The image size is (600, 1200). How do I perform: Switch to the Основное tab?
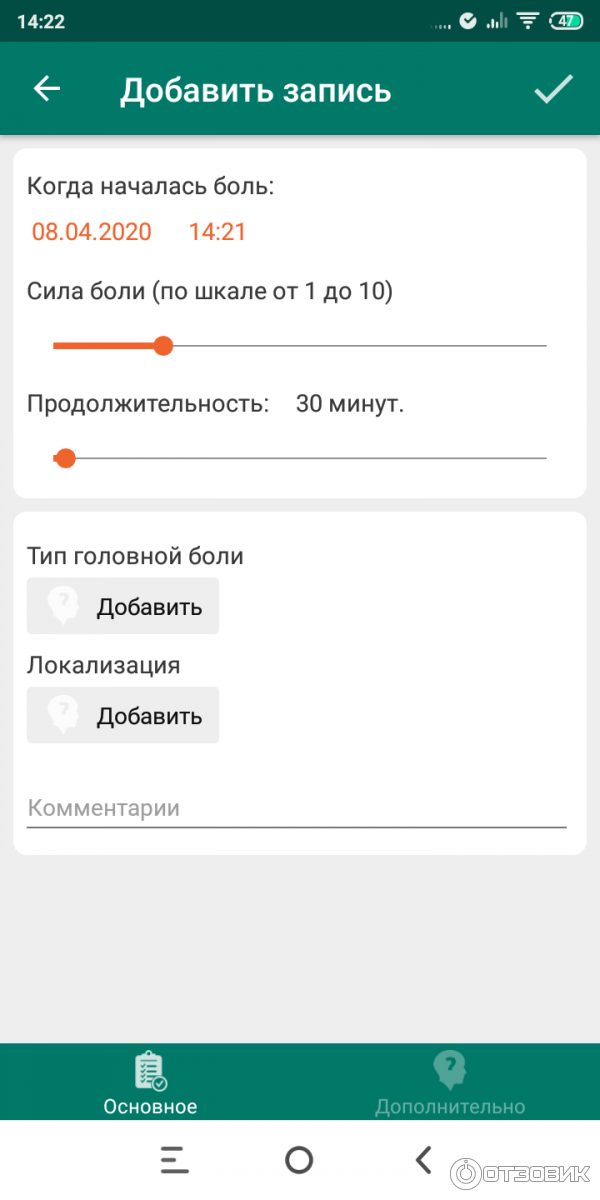click(150, 1082)
